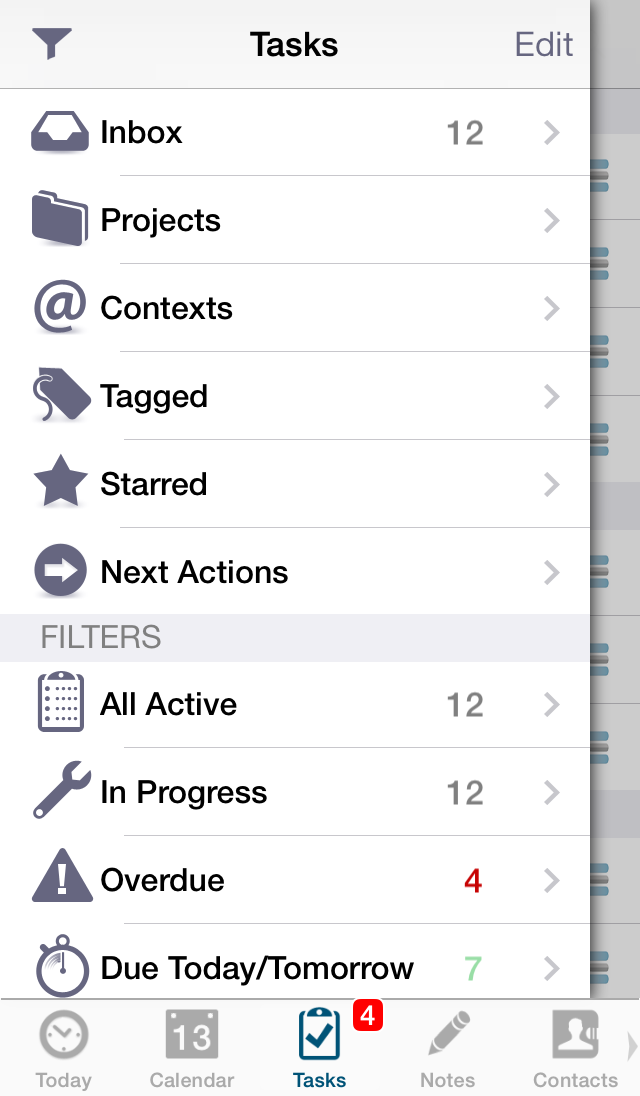Open Next Actions
640x1096 pixels.
(295, 573)
